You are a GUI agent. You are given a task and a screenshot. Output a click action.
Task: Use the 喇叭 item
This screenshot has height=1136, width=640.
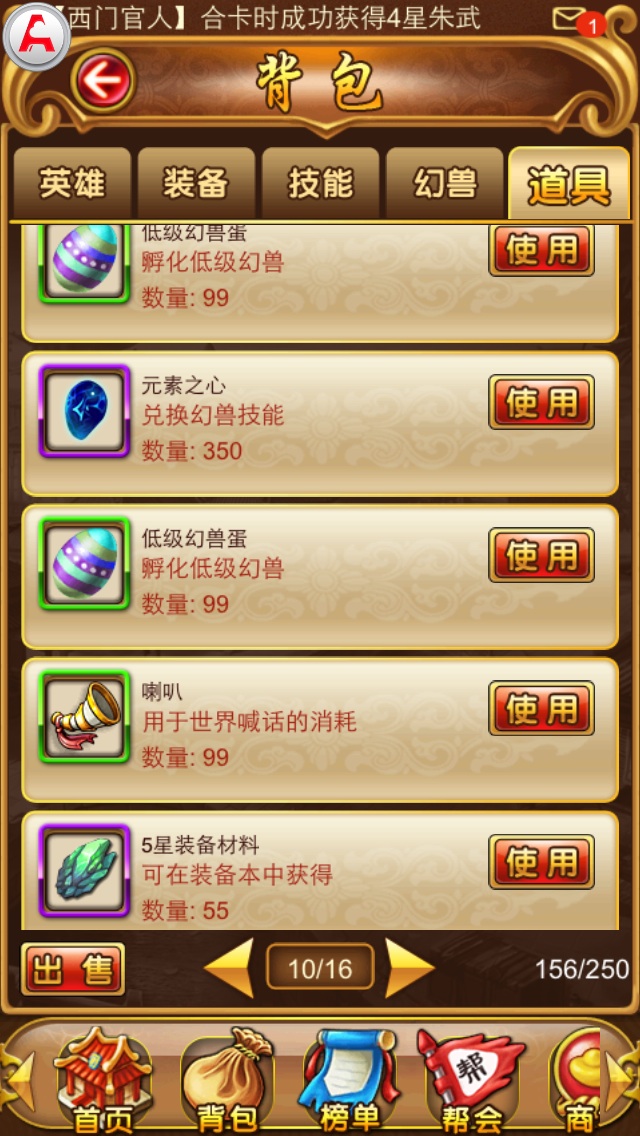[x=541, y=709]
